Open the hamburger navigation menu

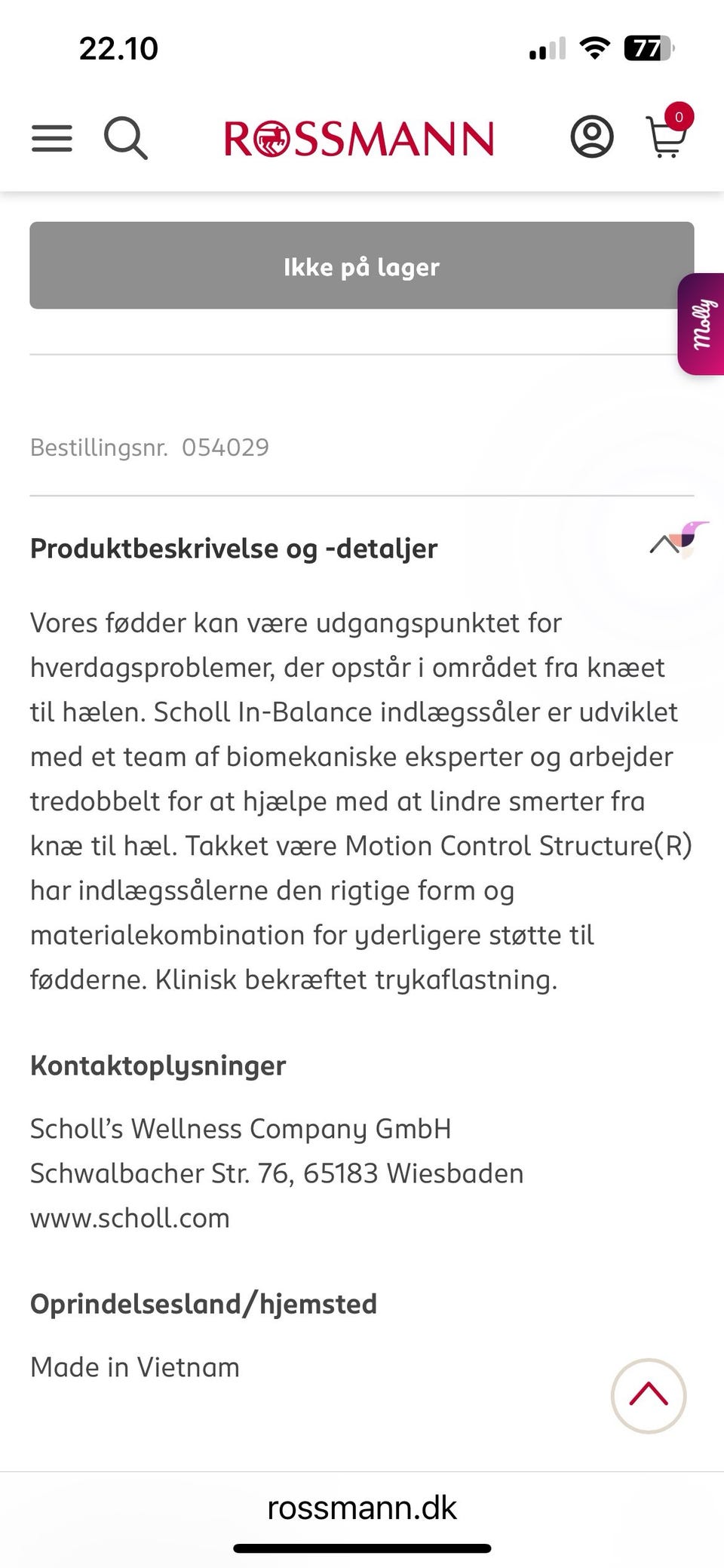click(51, 139)
